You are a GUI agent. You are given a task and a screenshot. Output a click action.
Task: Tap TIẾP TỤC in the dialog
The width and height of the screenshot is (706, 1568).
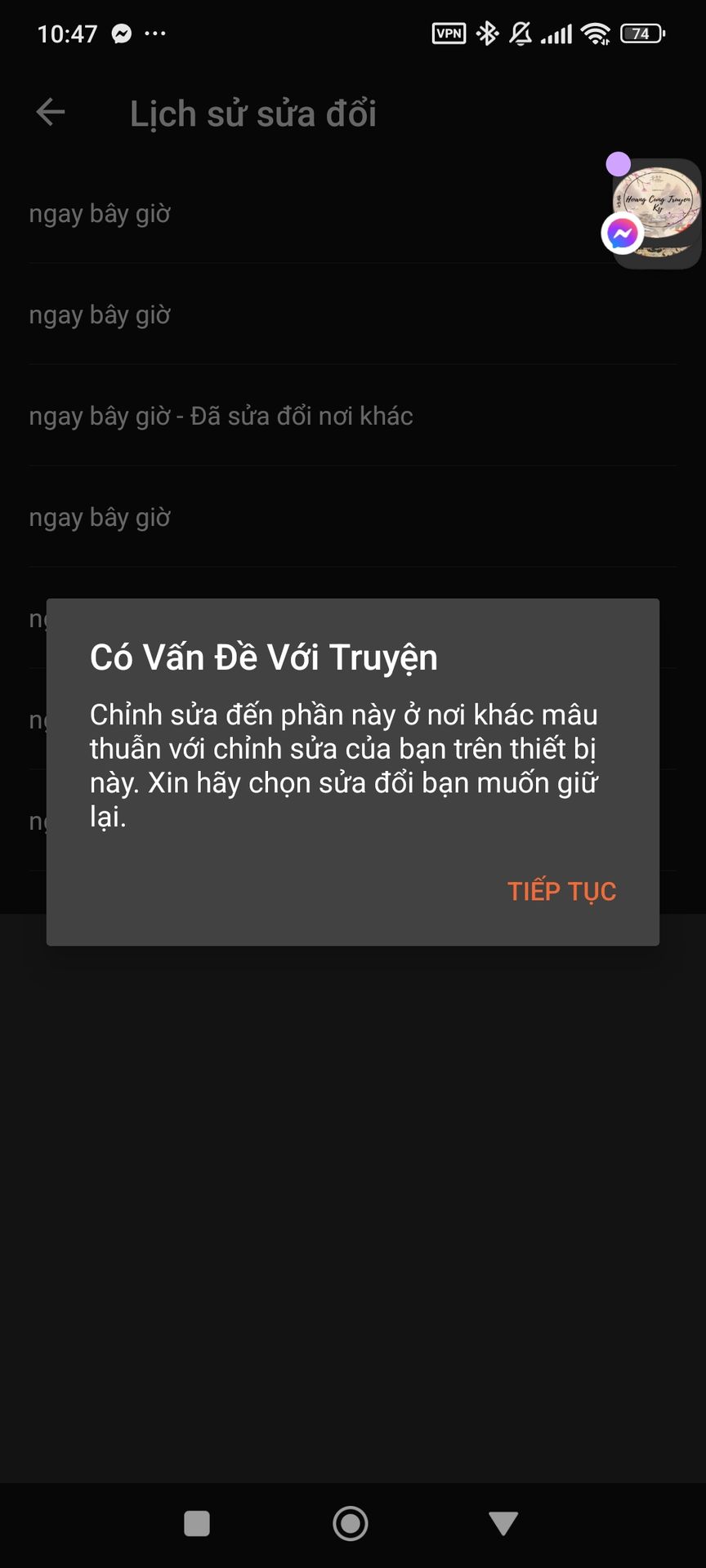click(561, 891)
